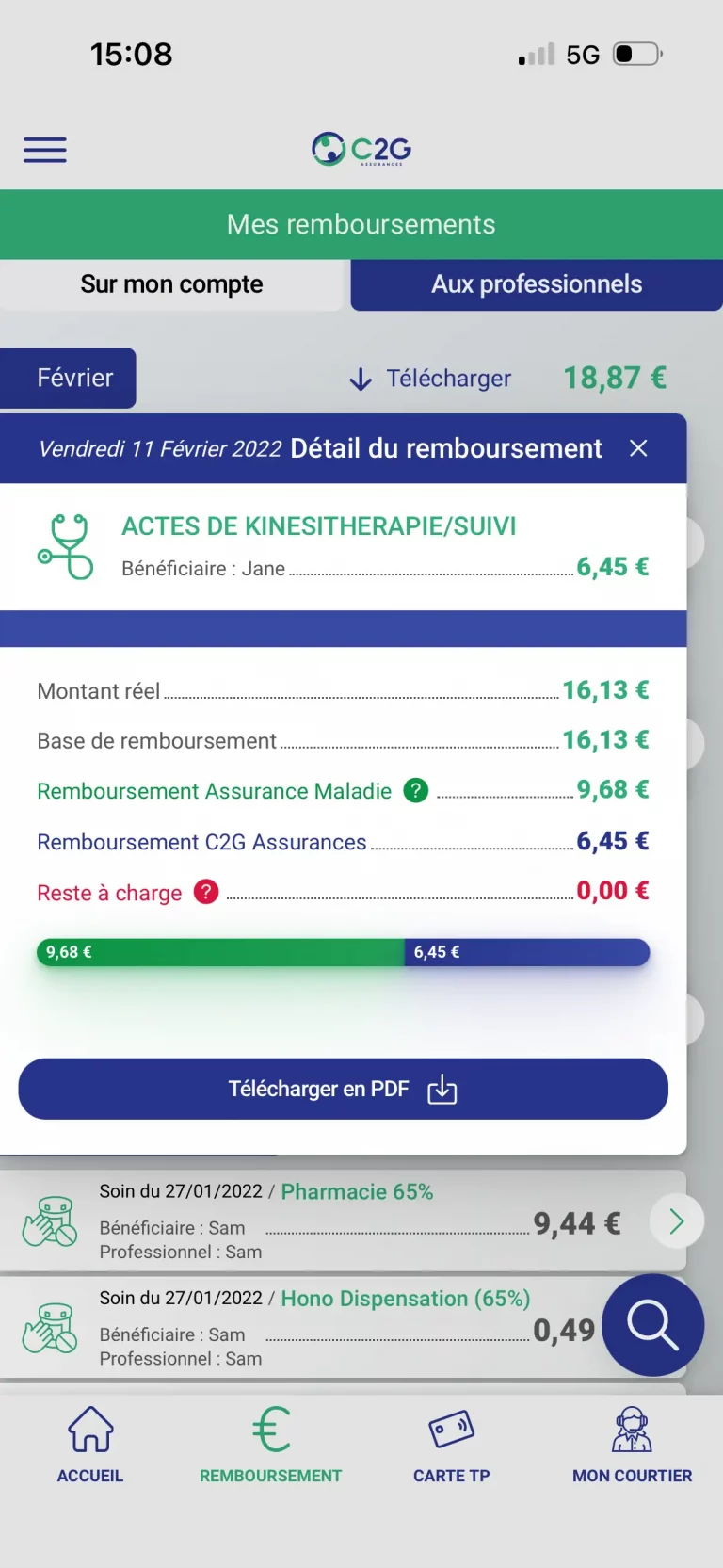Click the stethoscope kinesitherapie icon
The image size is (723, 1568).
click(64, 544)
